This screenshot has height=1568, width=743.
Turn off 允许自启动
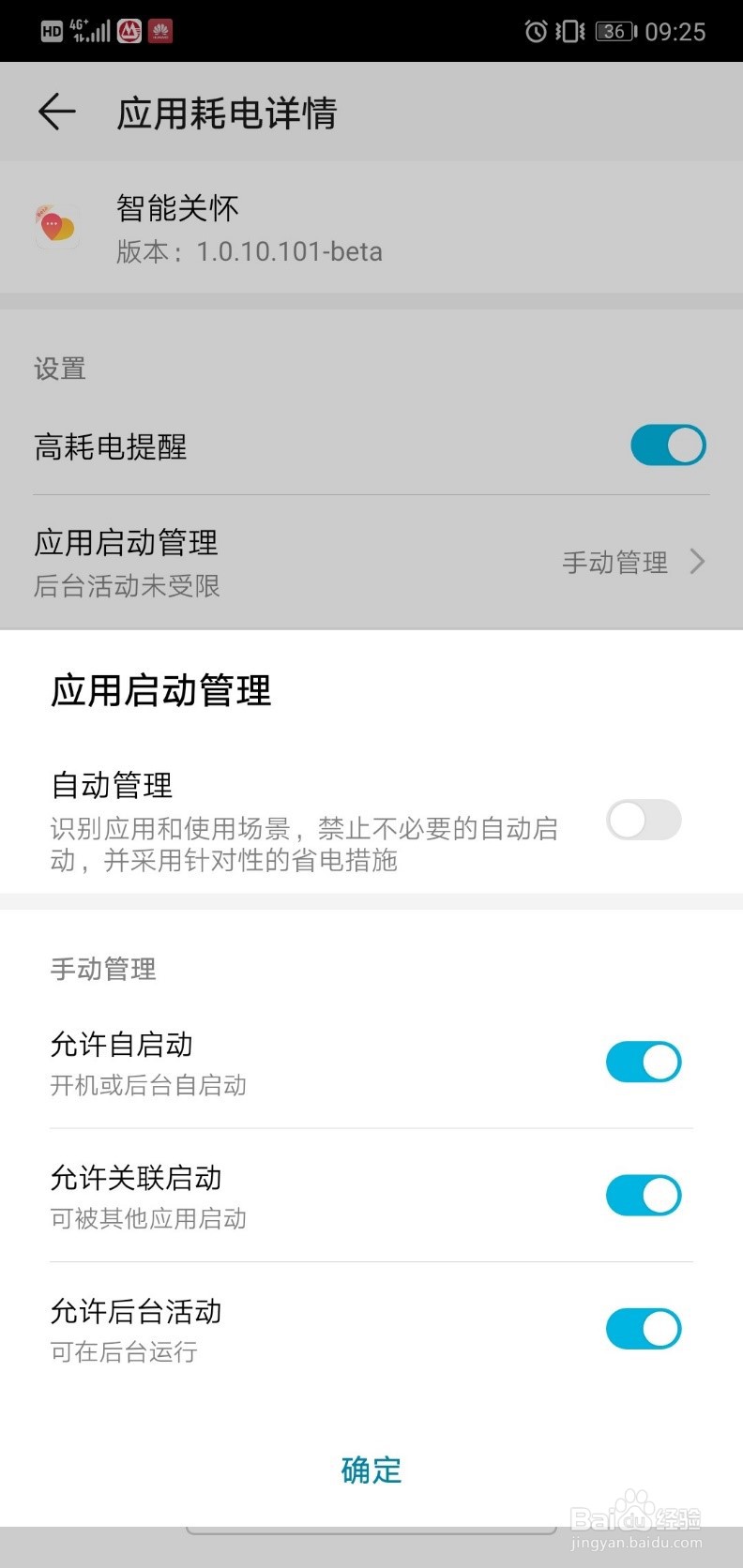644,1062
